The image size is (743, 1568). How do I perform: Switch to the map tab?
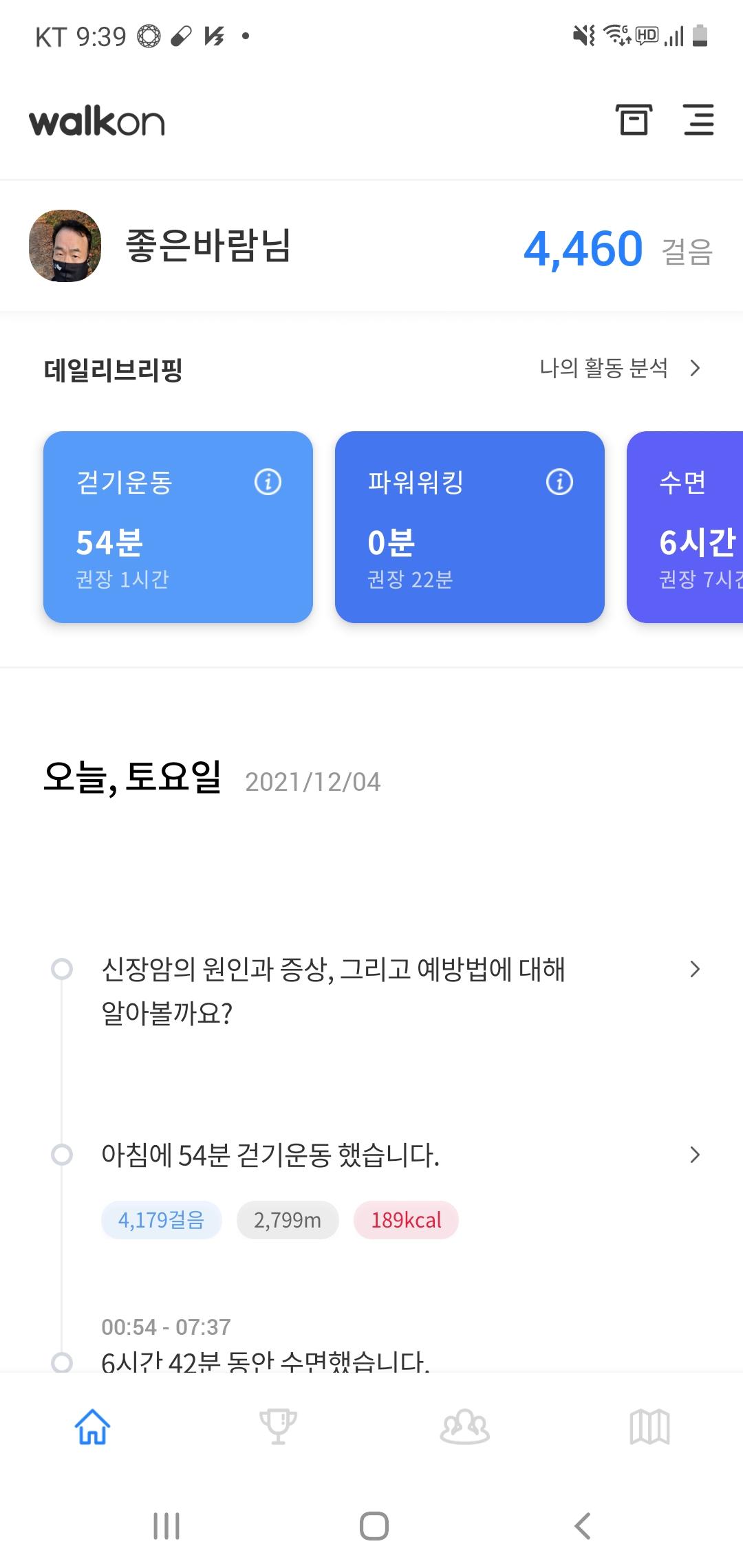(649, 1426)
